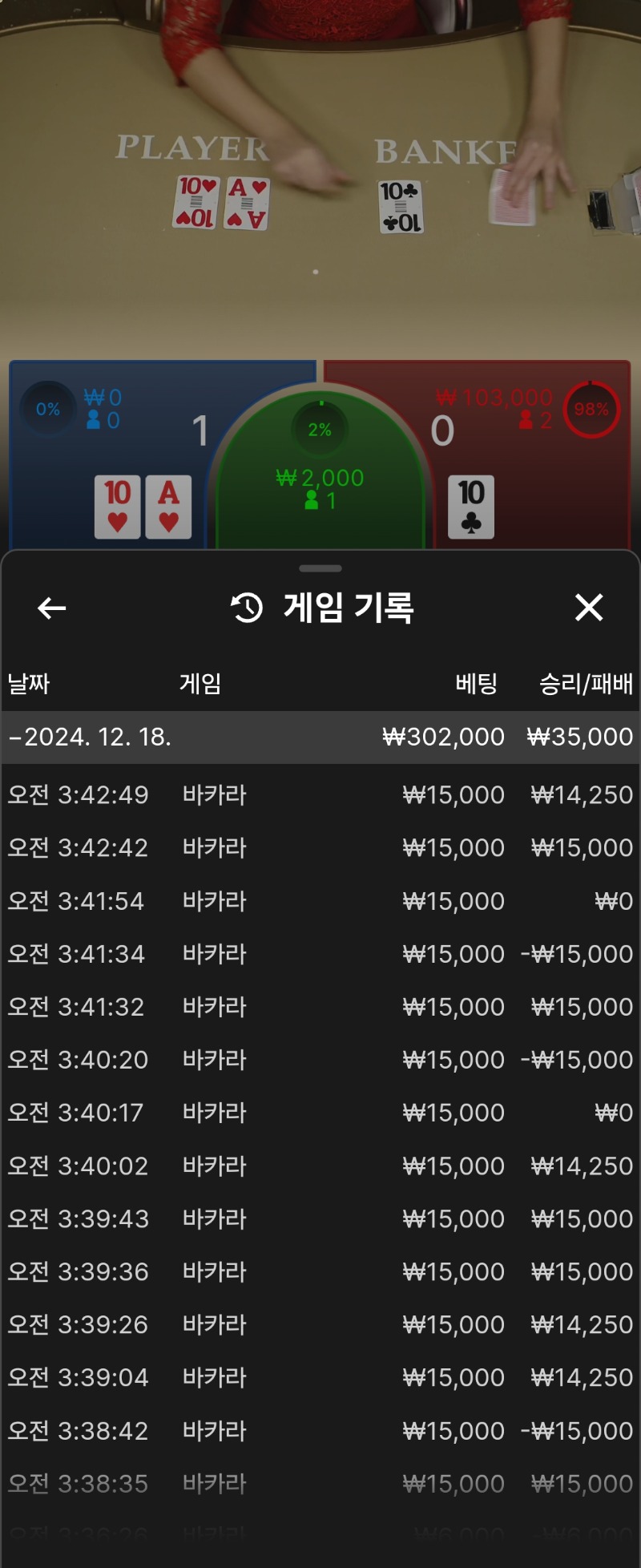Open the baccarat record at 오전 3:42:49
This screenshot has width=641, height=1568.
(x=320, y=795)
